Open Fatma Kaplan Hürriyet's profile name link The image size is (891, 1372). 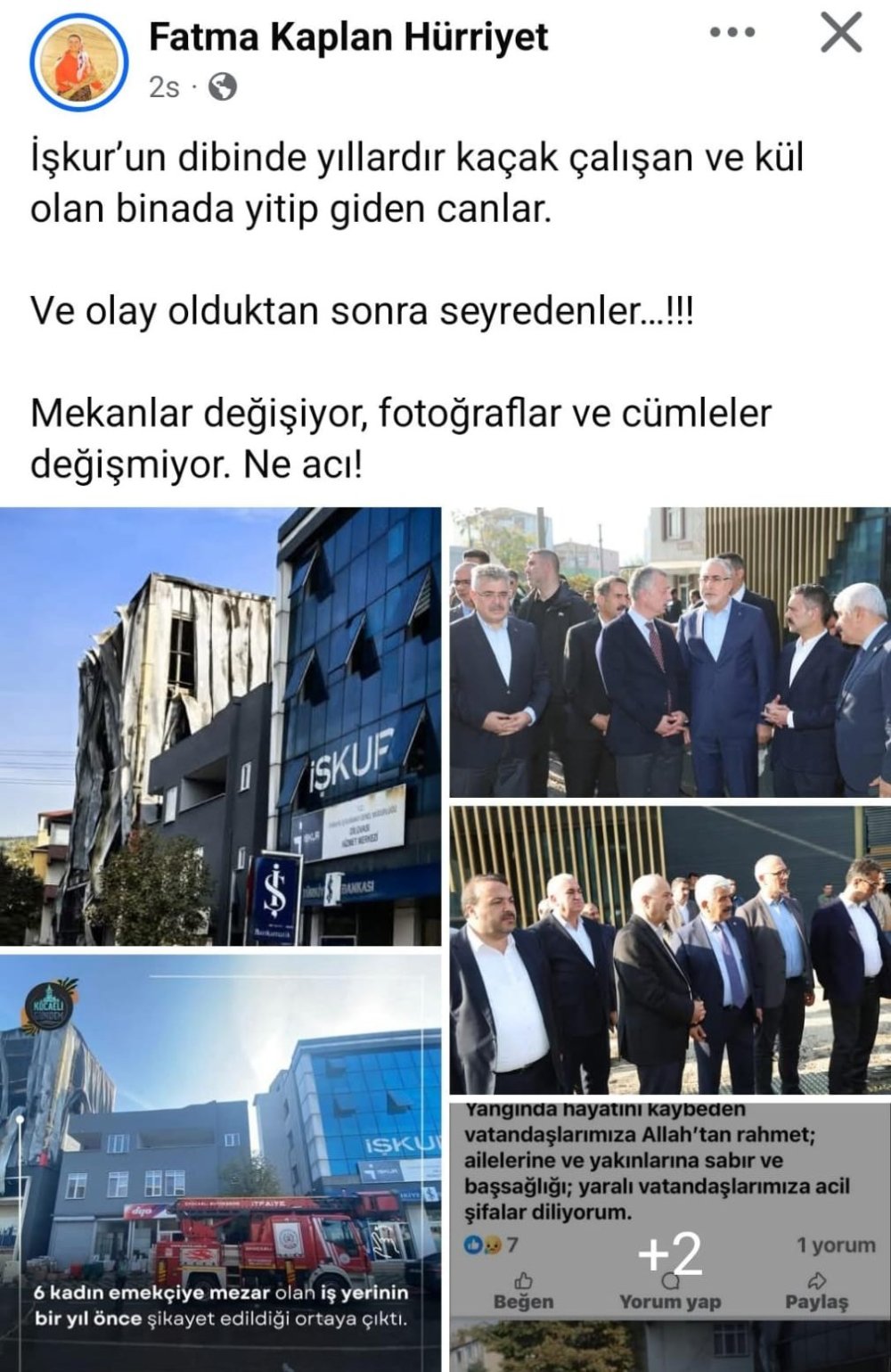point(348,37)
